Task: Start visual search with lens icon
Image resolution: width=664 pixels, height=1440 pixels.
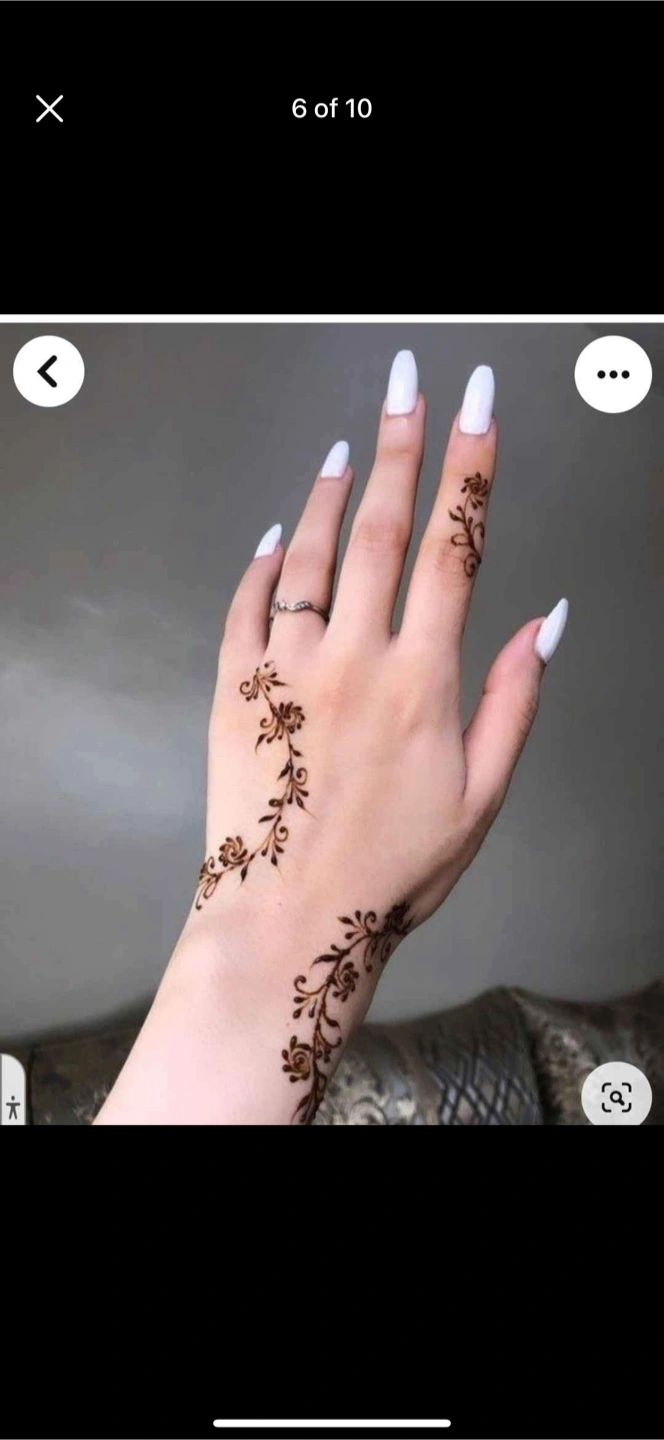Action: (x=616, y=1098)
